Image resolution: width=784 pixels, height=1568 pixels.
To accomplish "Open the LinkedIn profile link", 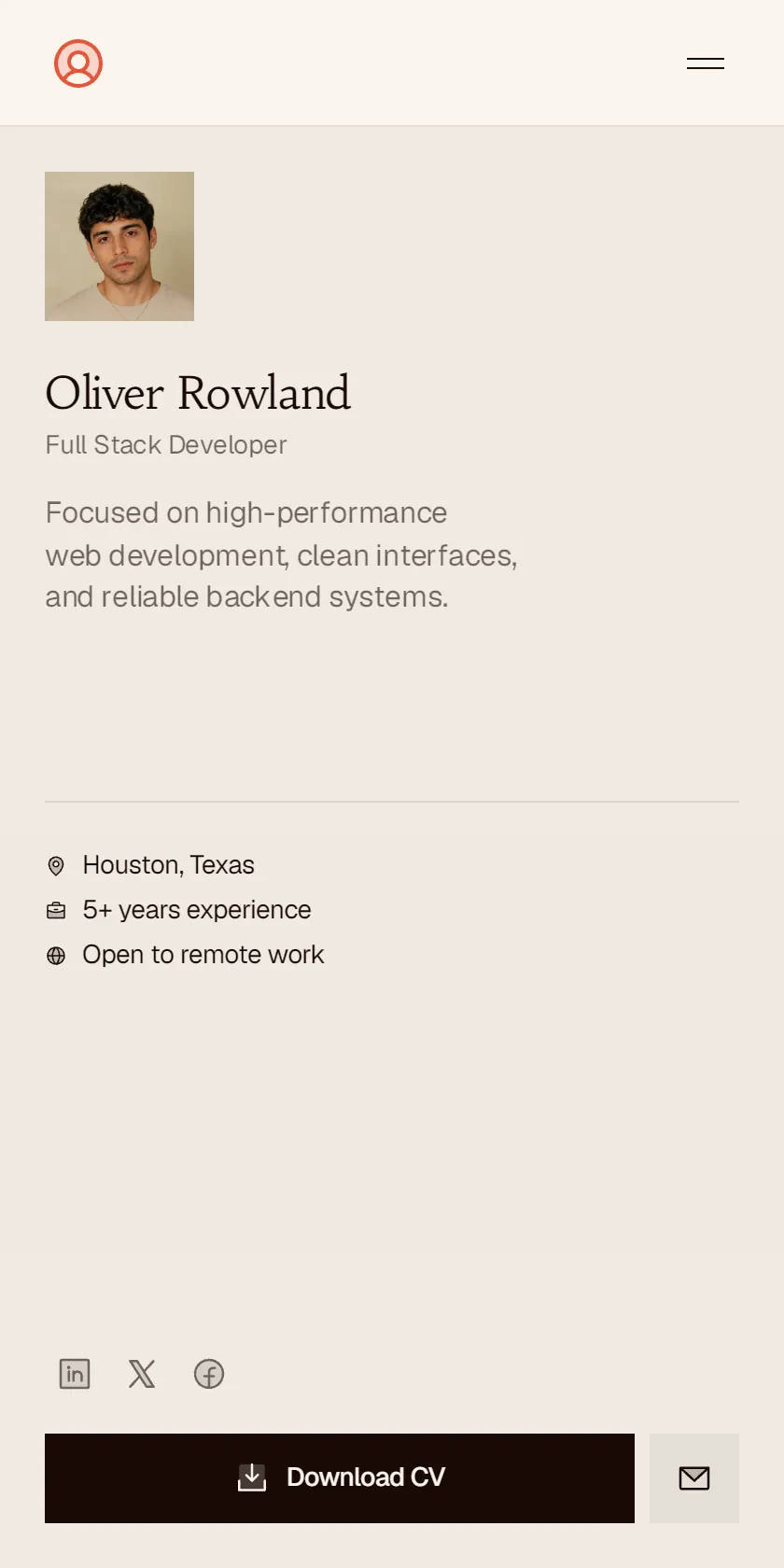I will coord(75,1374).
